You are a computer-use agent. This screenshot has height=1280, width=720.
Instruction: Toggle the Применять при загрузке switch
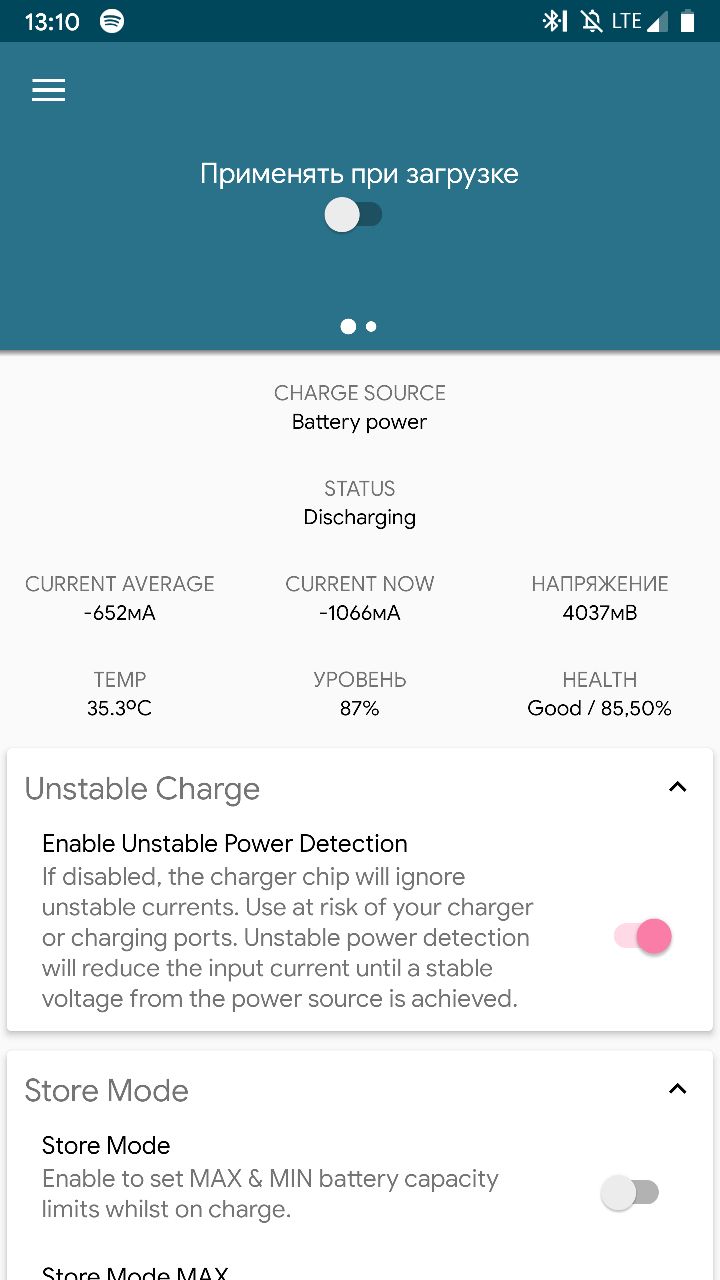click(x=354, y=215)
